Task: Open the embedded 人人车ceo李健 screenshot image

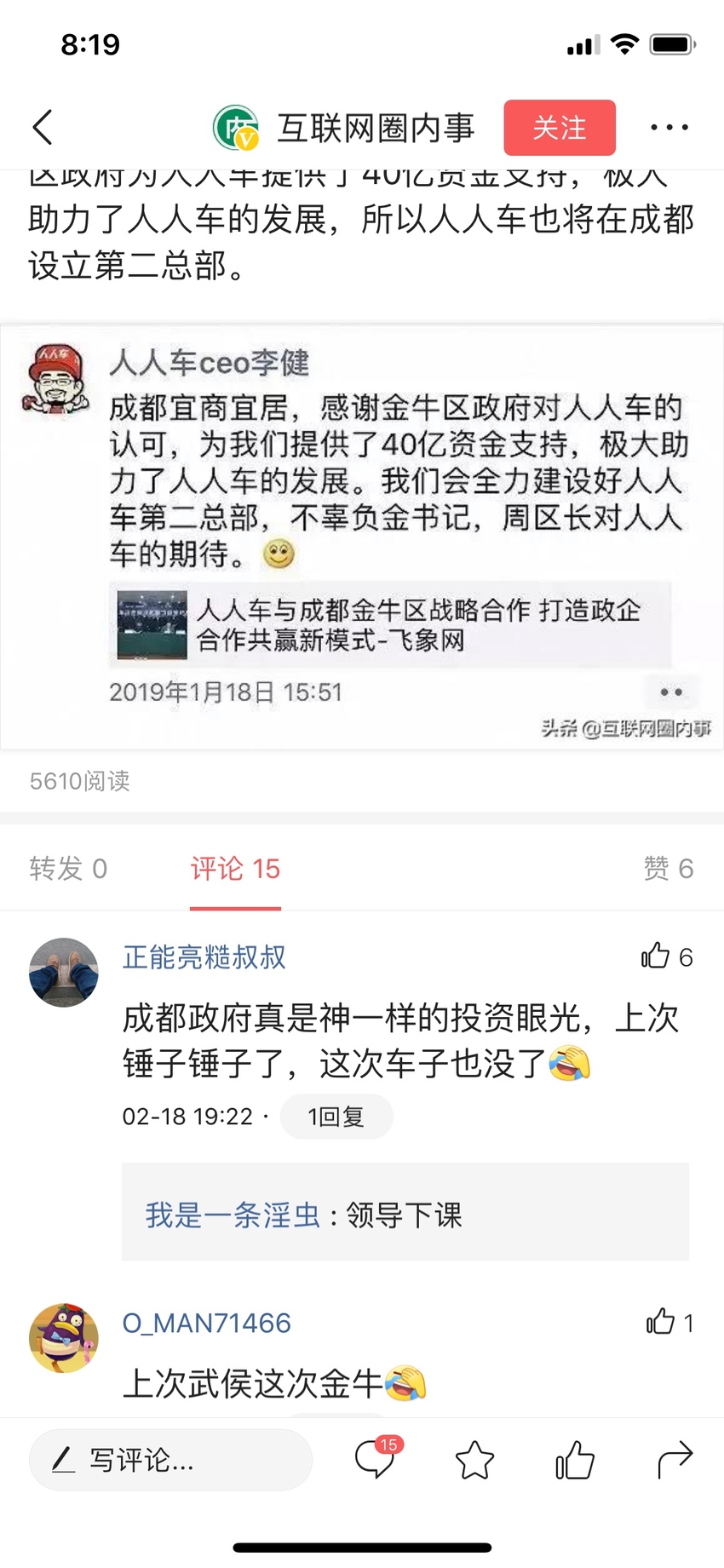Action: coord(362,537)
